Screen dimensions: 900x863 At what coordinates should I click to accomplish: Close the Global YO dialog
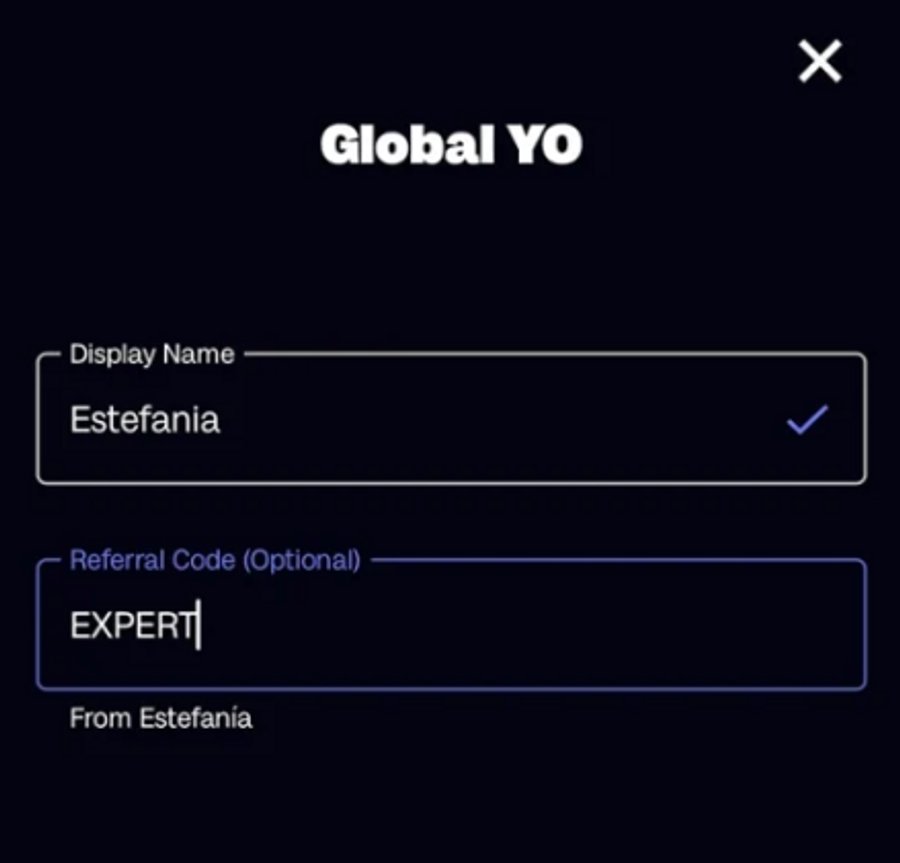[820, 62]
